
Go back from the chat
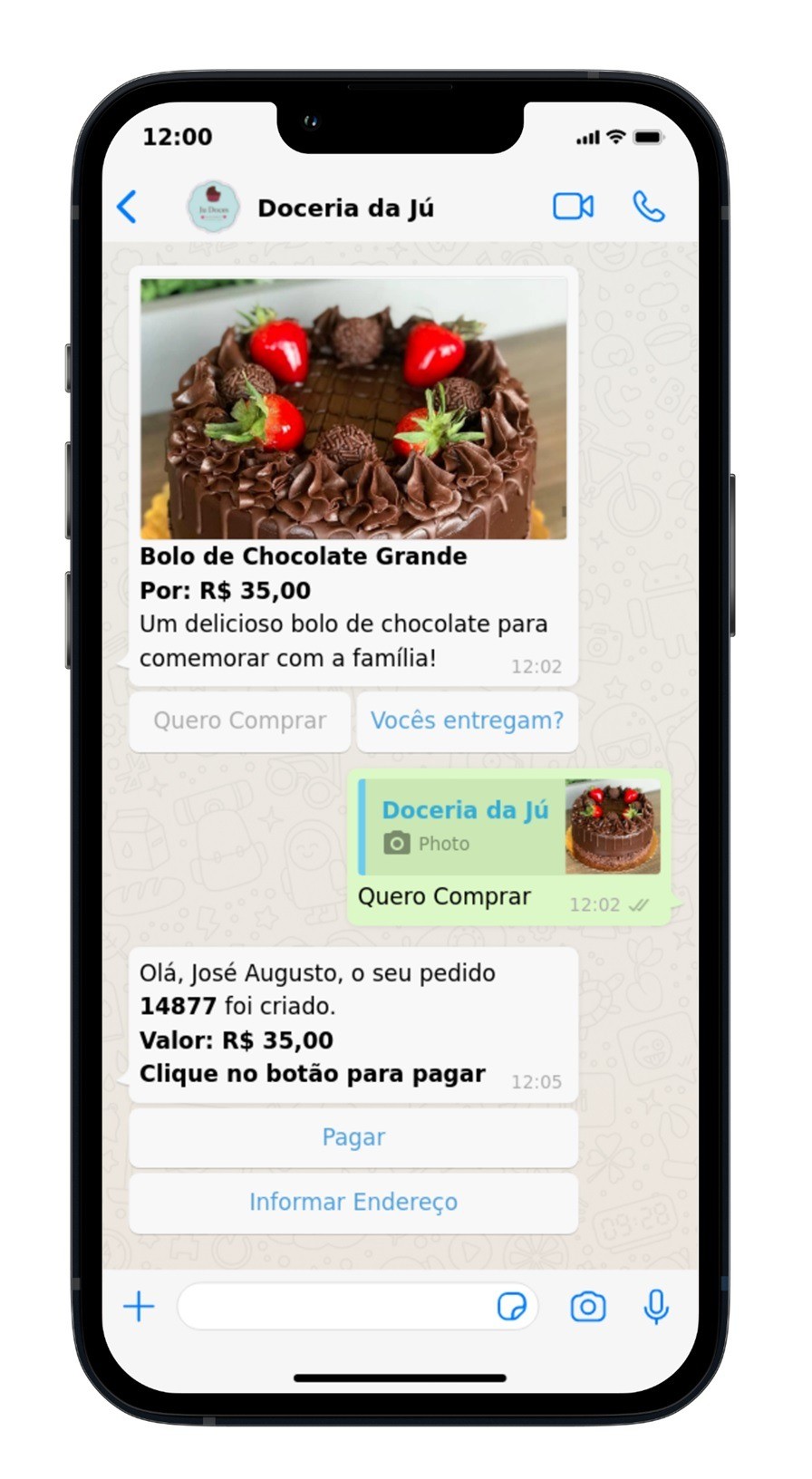tap(128, 208)
